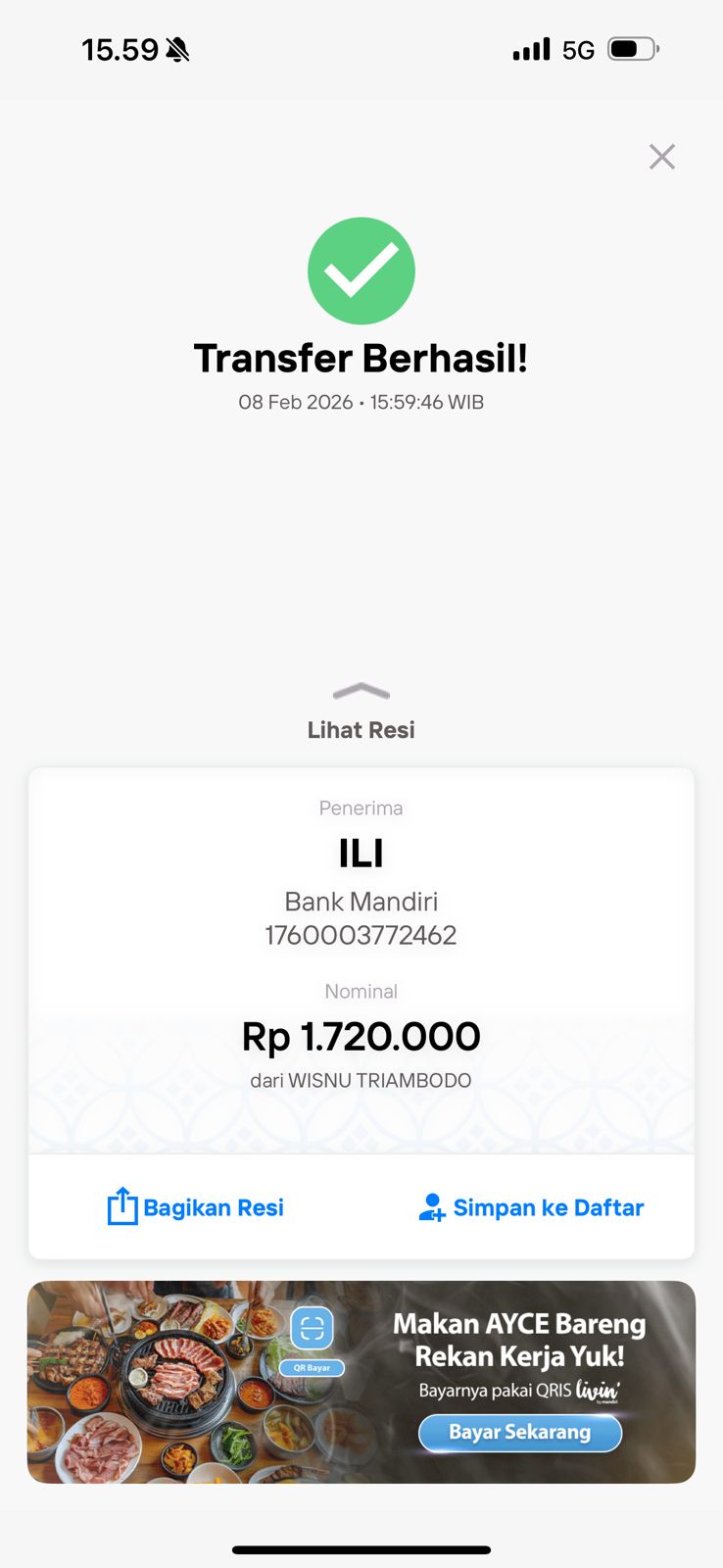Viewport: 723px width, 1568px height.
Task: Save recipient with Simpan ke Daftar
Action: pyautogui.click(x=531, y=1207)
